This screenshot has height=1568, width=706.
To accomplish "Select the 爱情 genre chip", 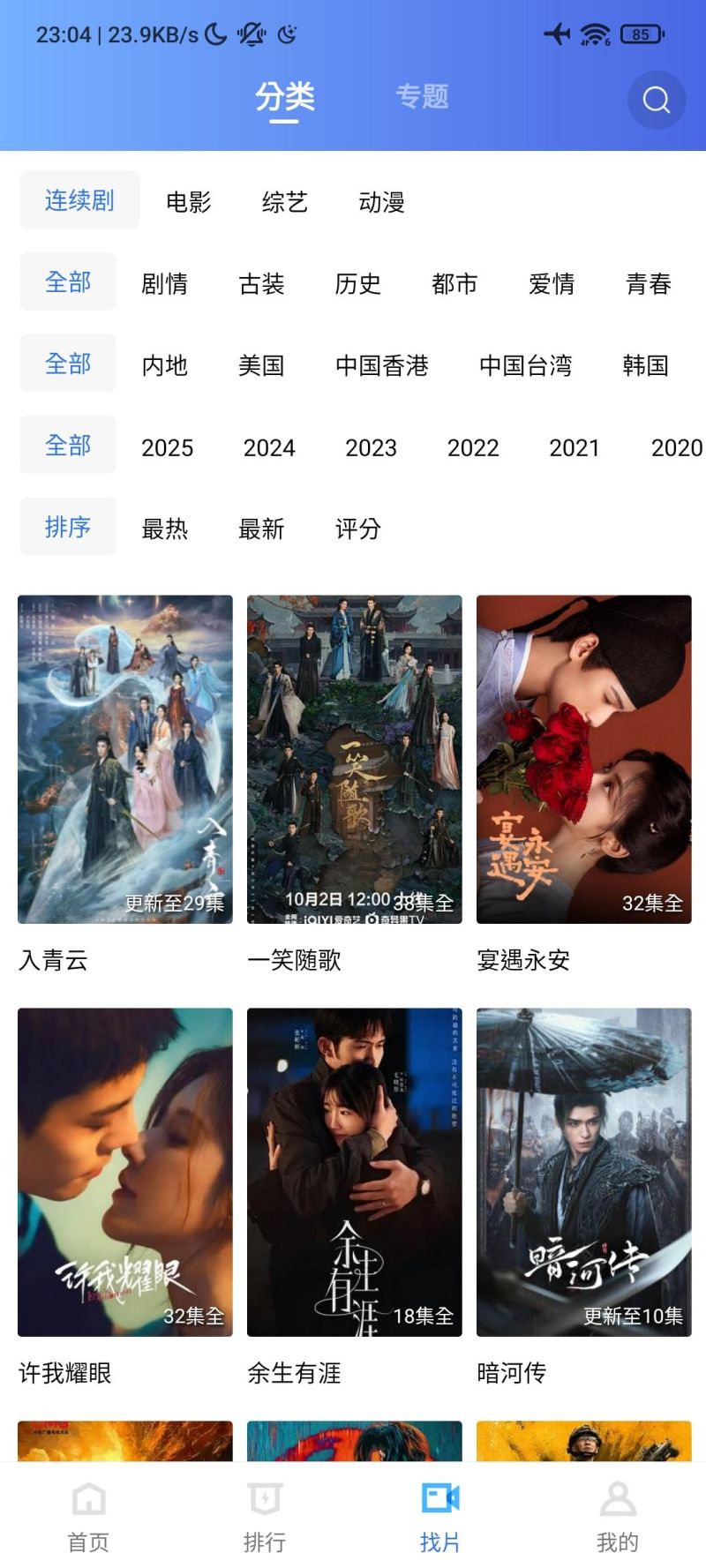I will 552,283.
